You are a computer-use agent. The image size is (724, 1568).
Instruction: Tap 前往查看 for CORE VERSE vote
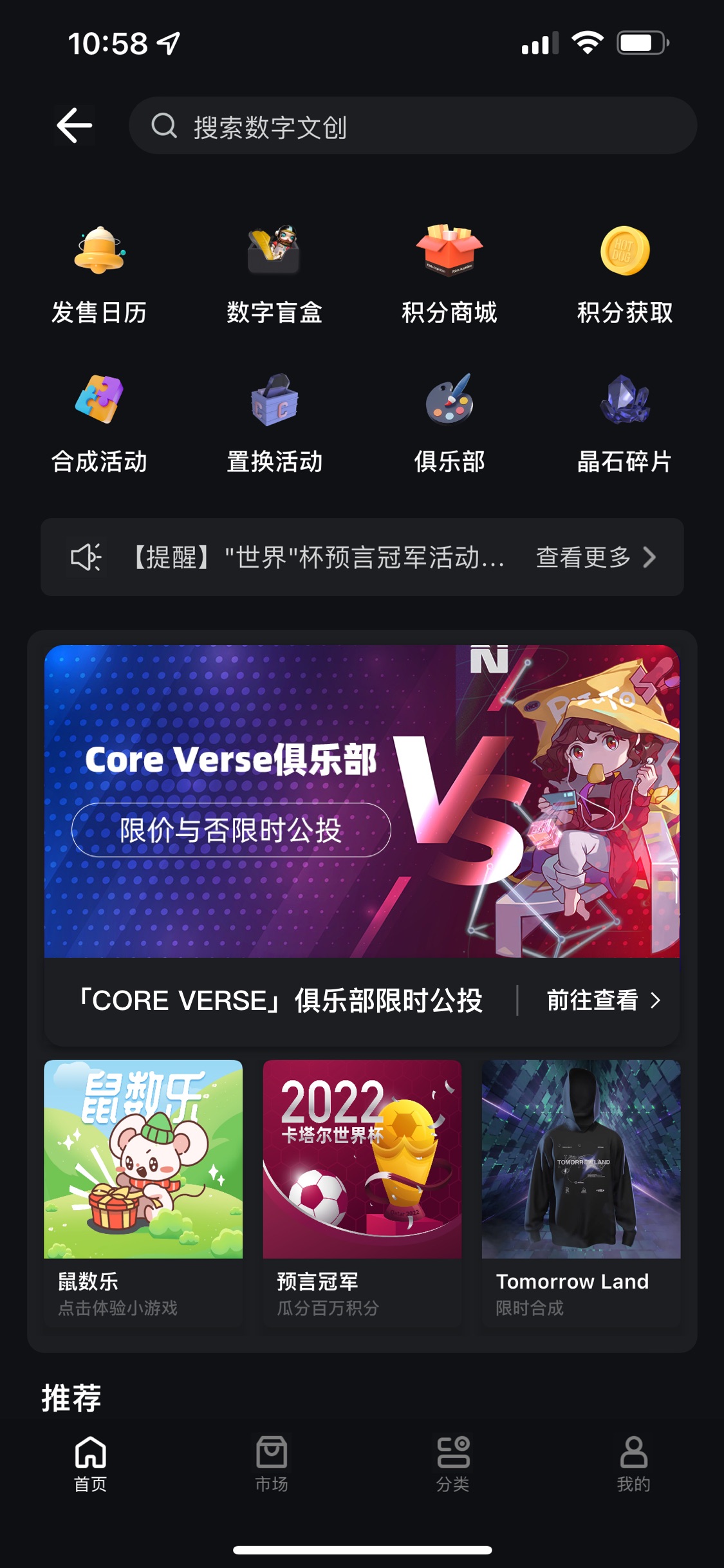coord(602,1000)
